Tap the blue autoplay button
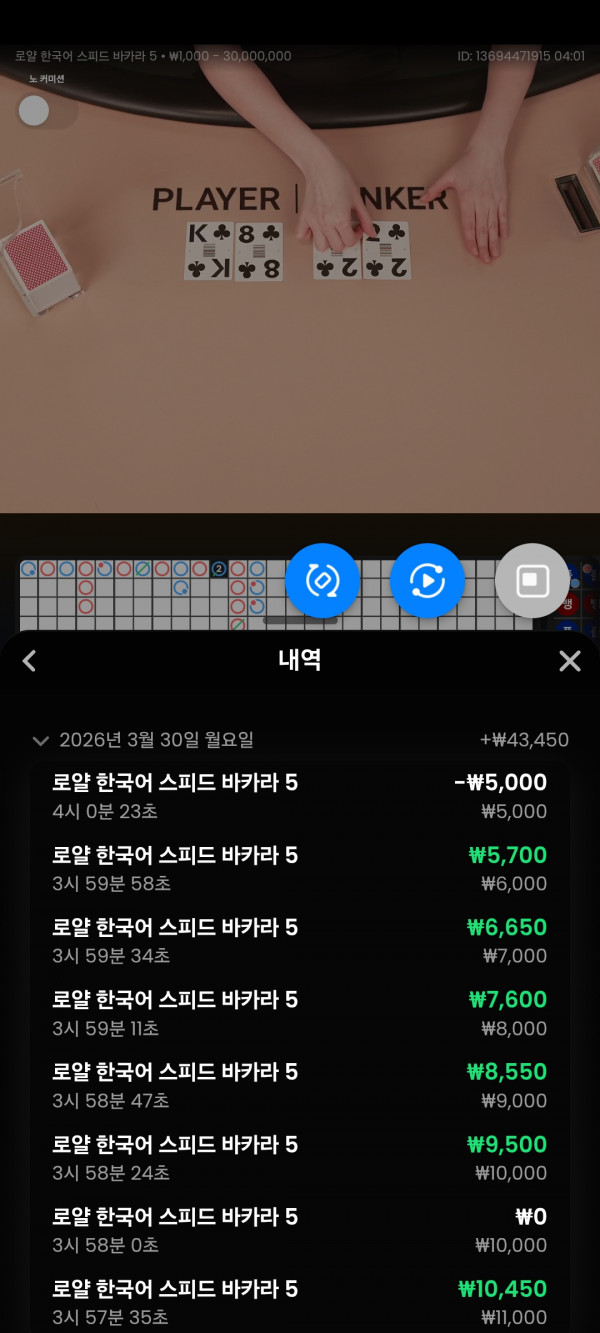Viewport: 600px width, 1333px height. point(427,580)
